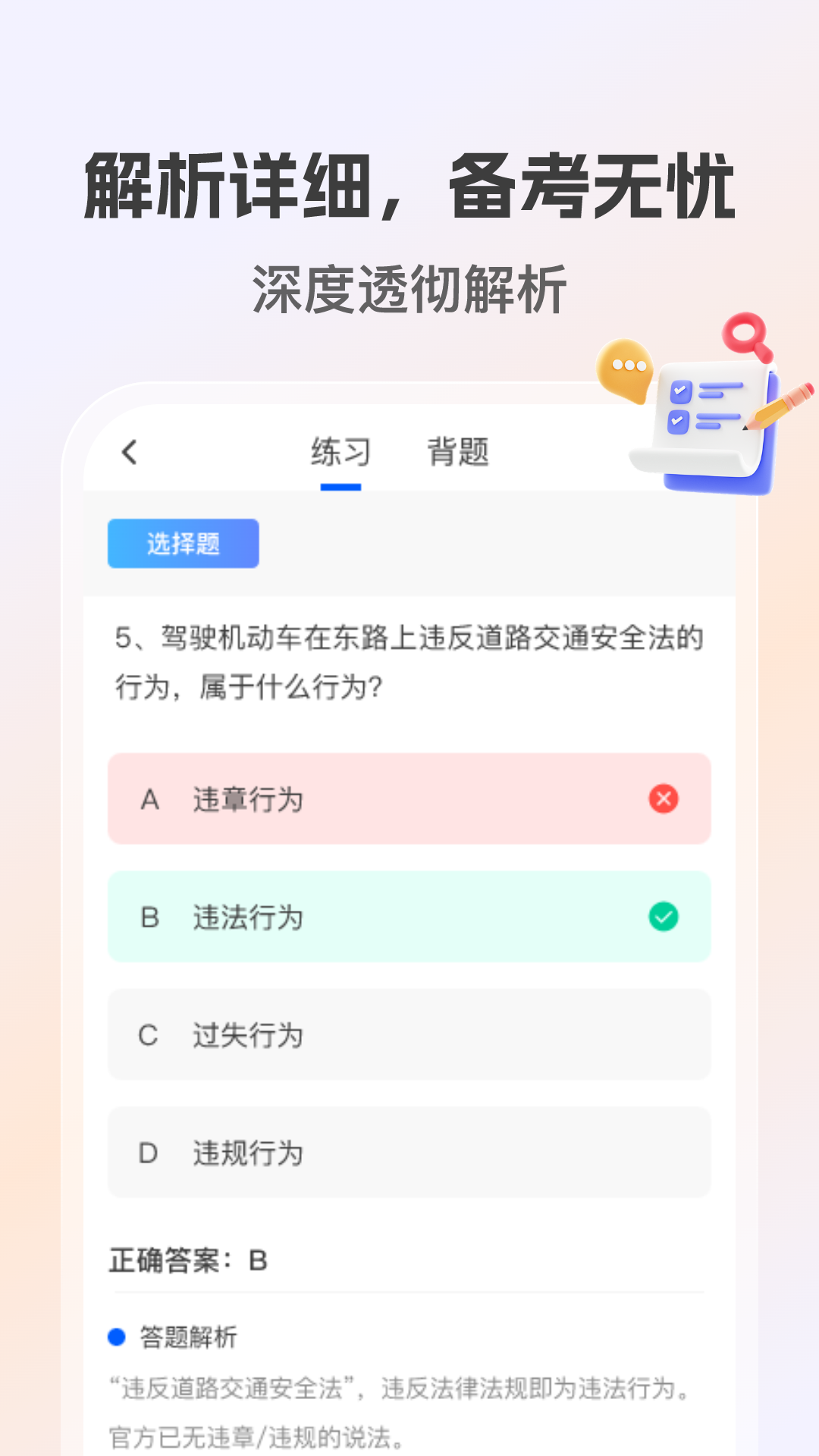This screenshot has width=819, height=1456.
Task: Click the blue dot beside 答题解析
Action: tap(117, 1337)
